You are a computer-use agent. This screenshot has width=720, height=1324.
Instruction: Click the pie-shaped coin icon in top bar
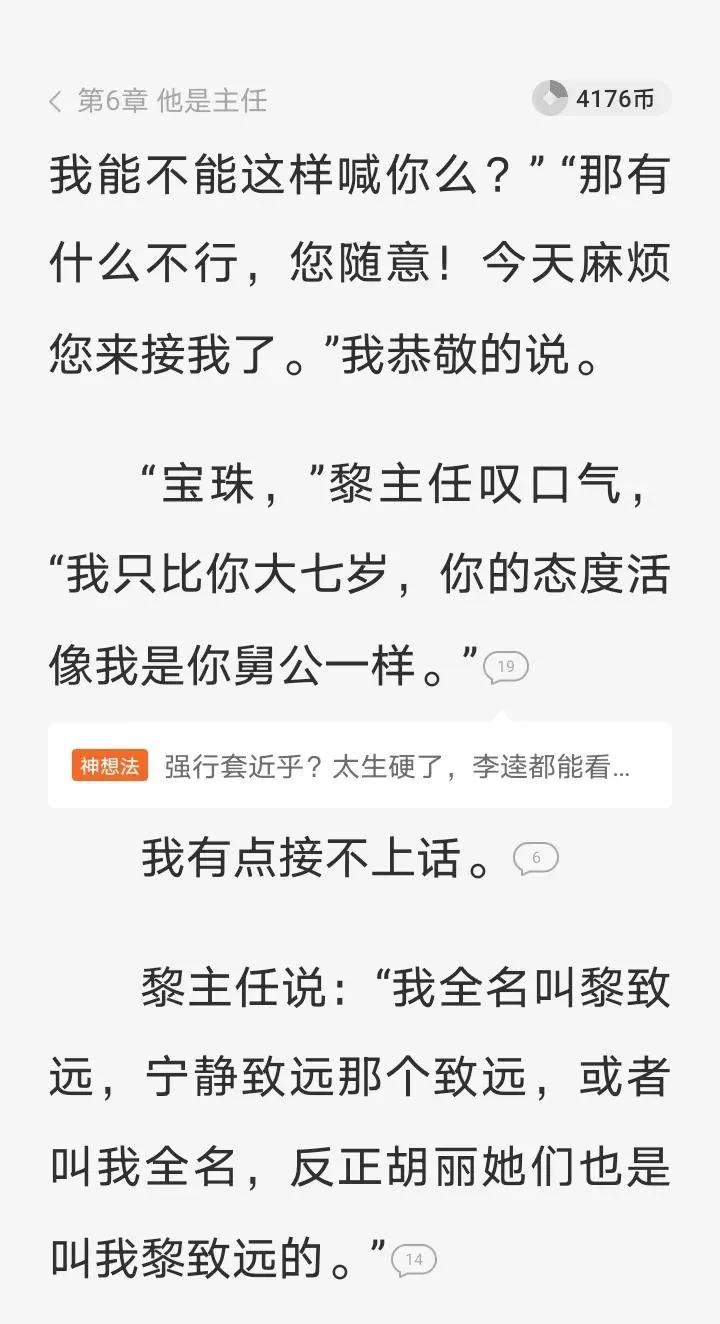tap(550, 98)
